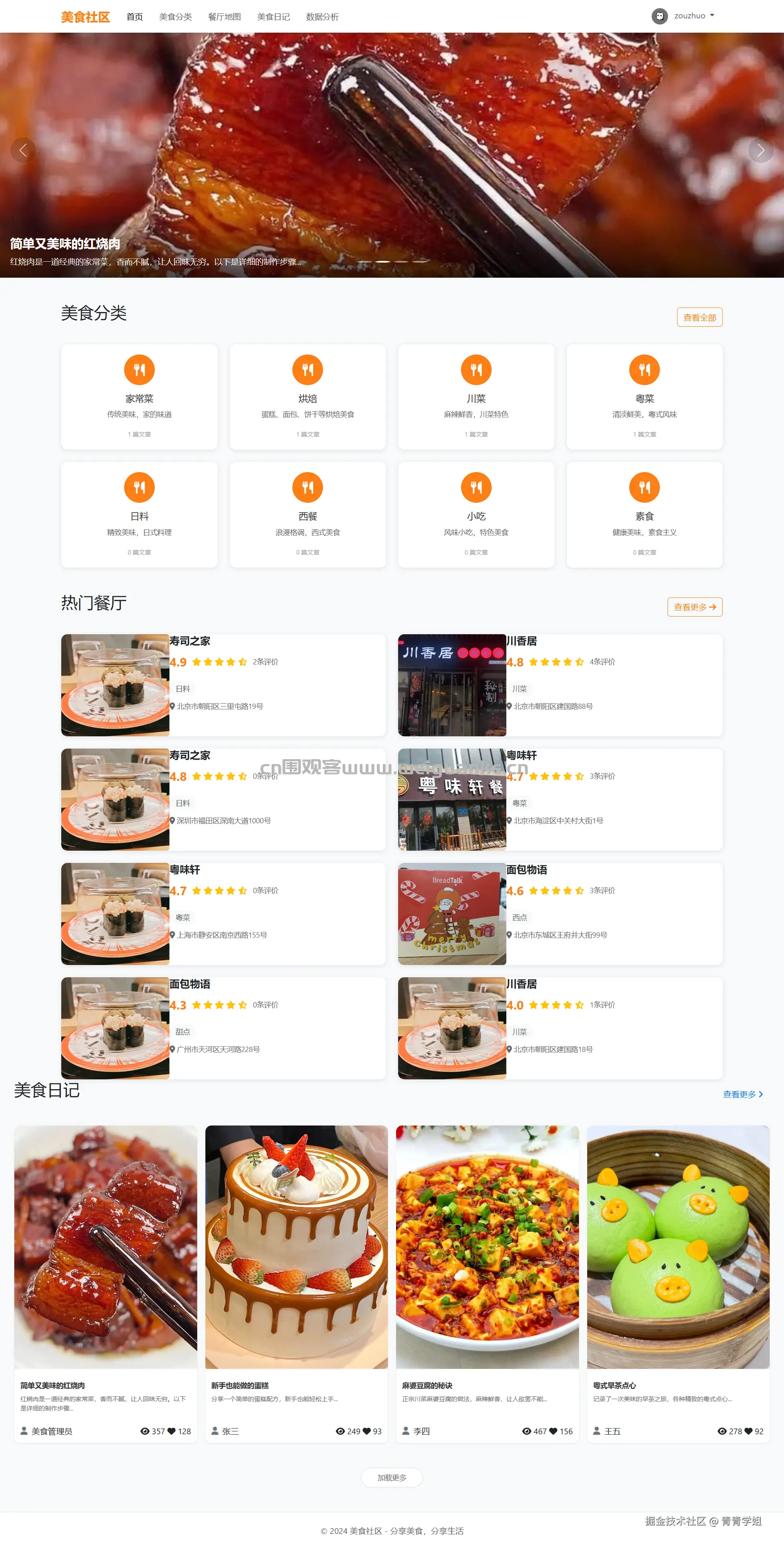Open 面包物语 restaurant on 王府井大街99号

click(x=560, y=914)
